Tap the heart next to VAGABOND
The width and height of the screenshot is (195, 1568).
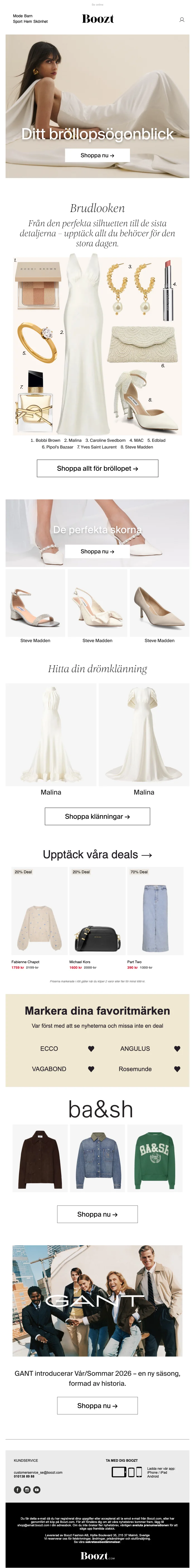[x=91, y=1068]
